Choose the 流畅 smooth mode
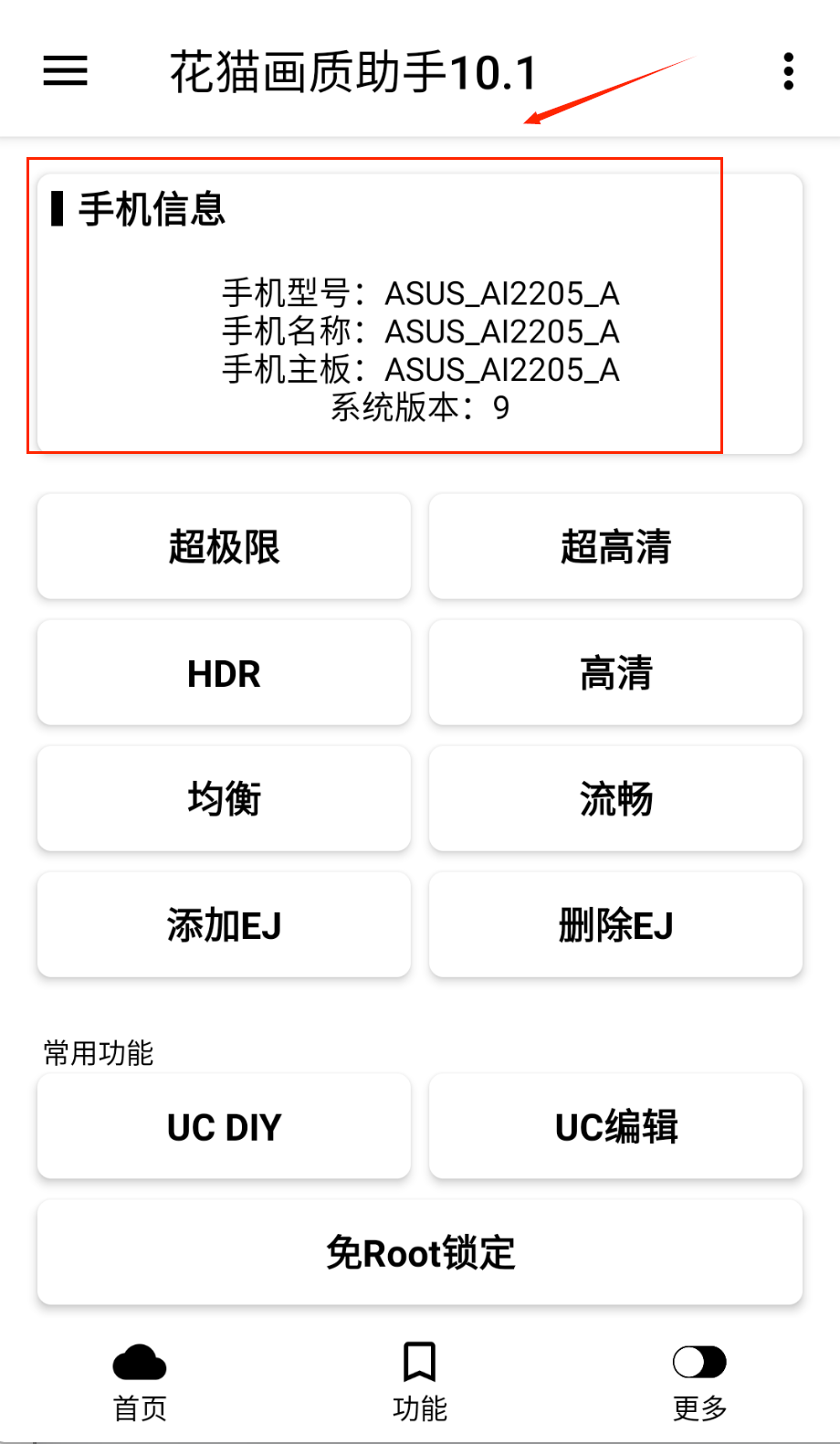 615,799
